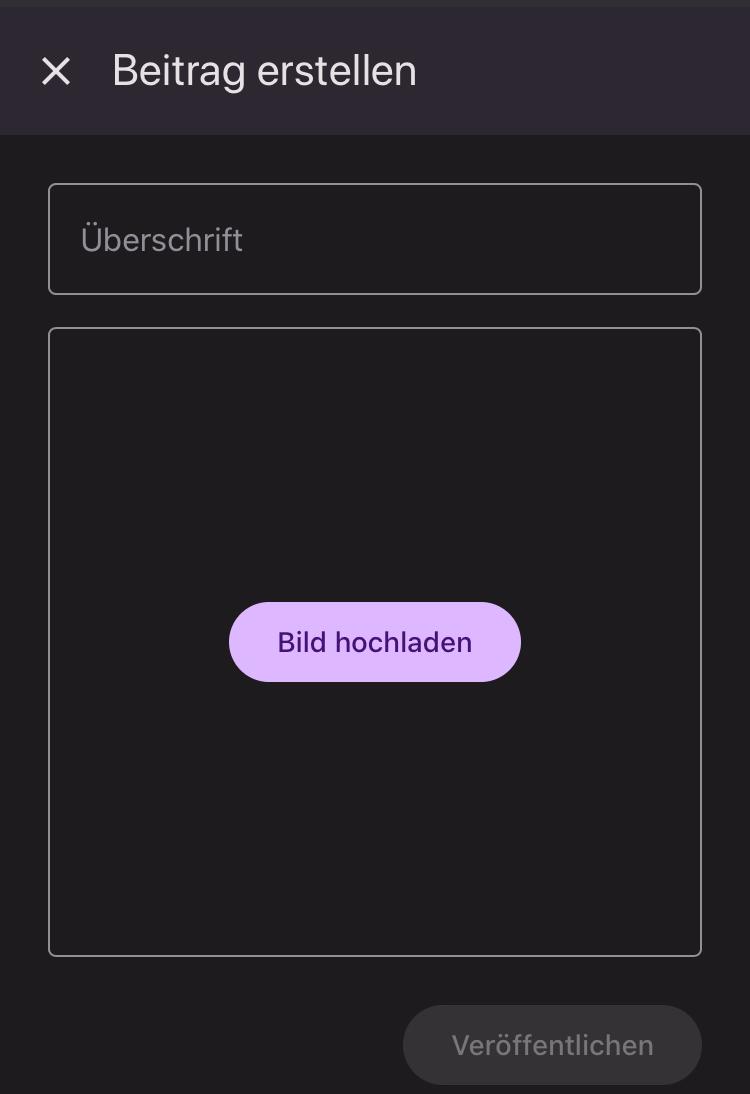The height and width of the screenshot is (1094, 750).
Task: Tap the Bild hochladen button
Action: click(374, 642)
